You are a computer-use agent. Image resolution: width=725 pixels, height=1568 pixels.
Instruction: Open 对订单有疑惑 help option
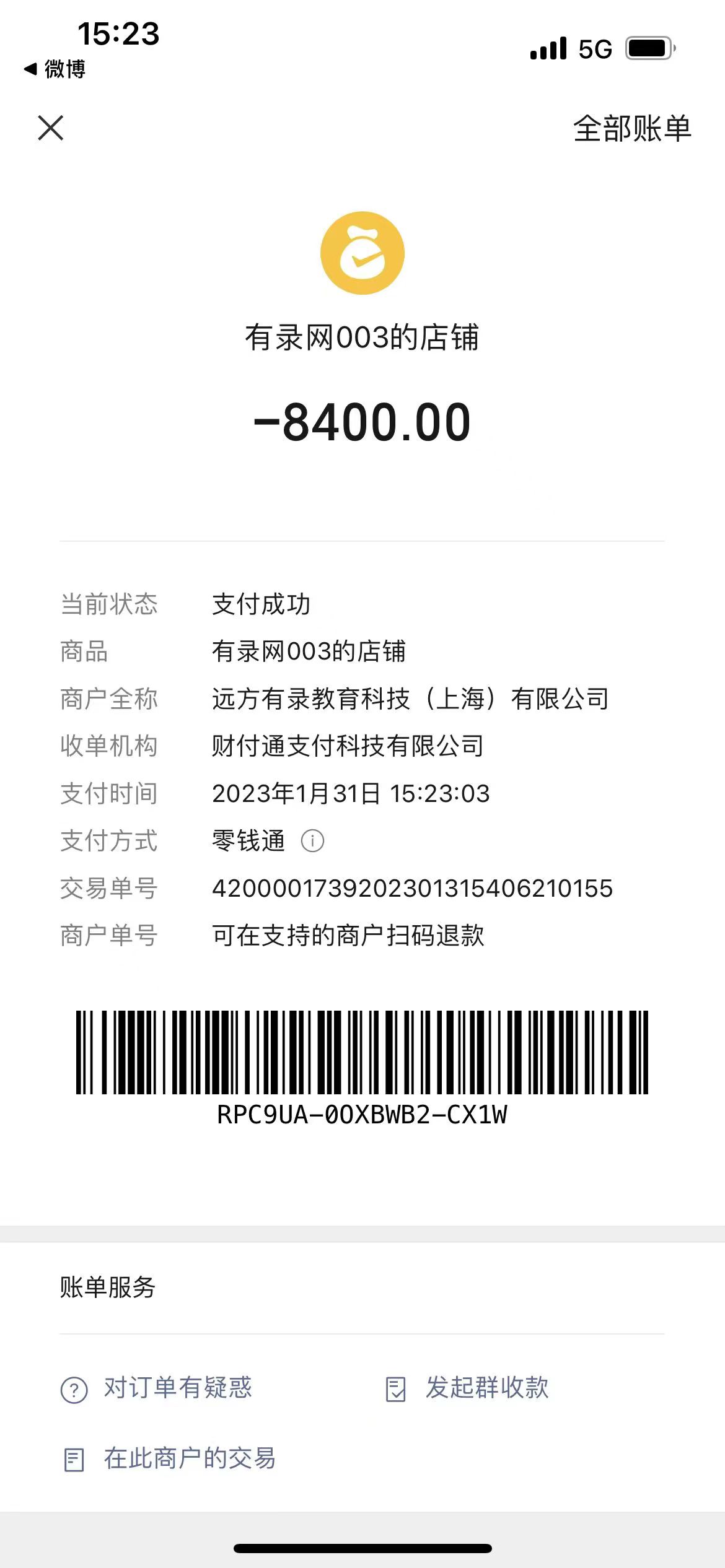tap(157, 1388)
